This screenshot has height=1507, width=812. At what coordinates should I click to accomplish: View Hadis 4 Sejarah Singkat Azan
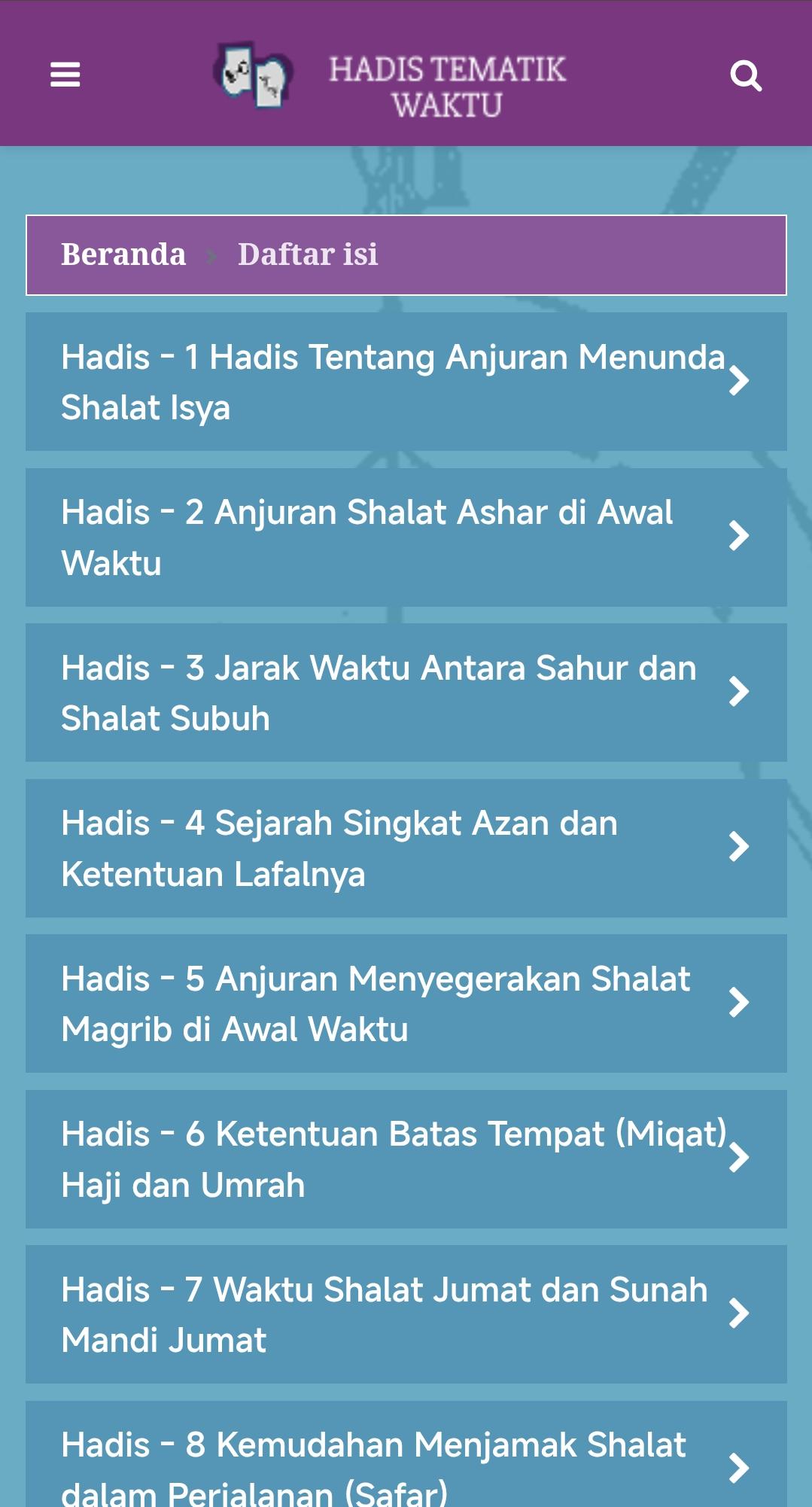tap(406, 848)
